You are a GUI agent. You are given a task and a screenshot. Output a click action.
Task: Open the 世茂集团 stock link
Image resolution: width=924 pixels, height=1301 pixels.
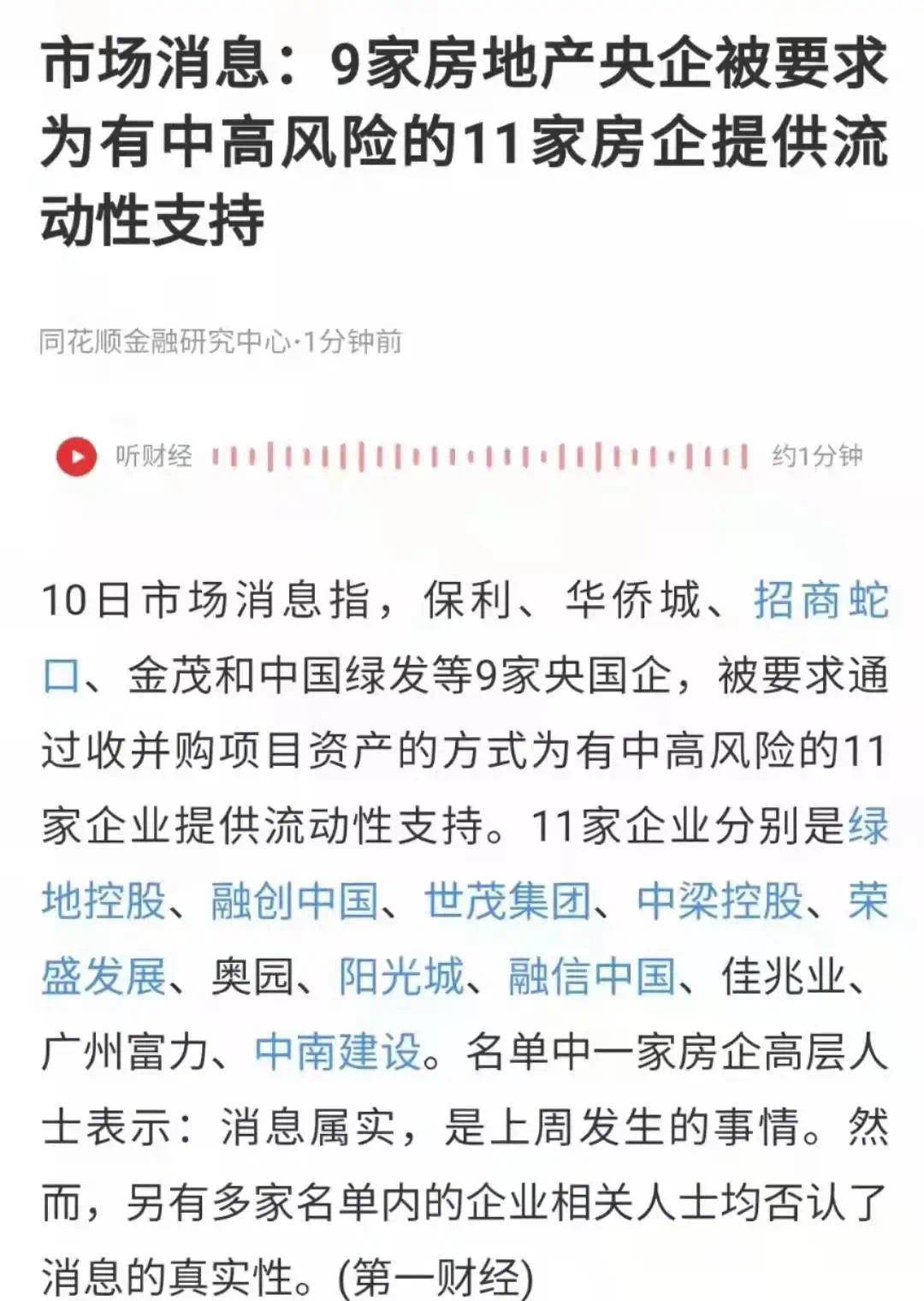pos(507,901)
